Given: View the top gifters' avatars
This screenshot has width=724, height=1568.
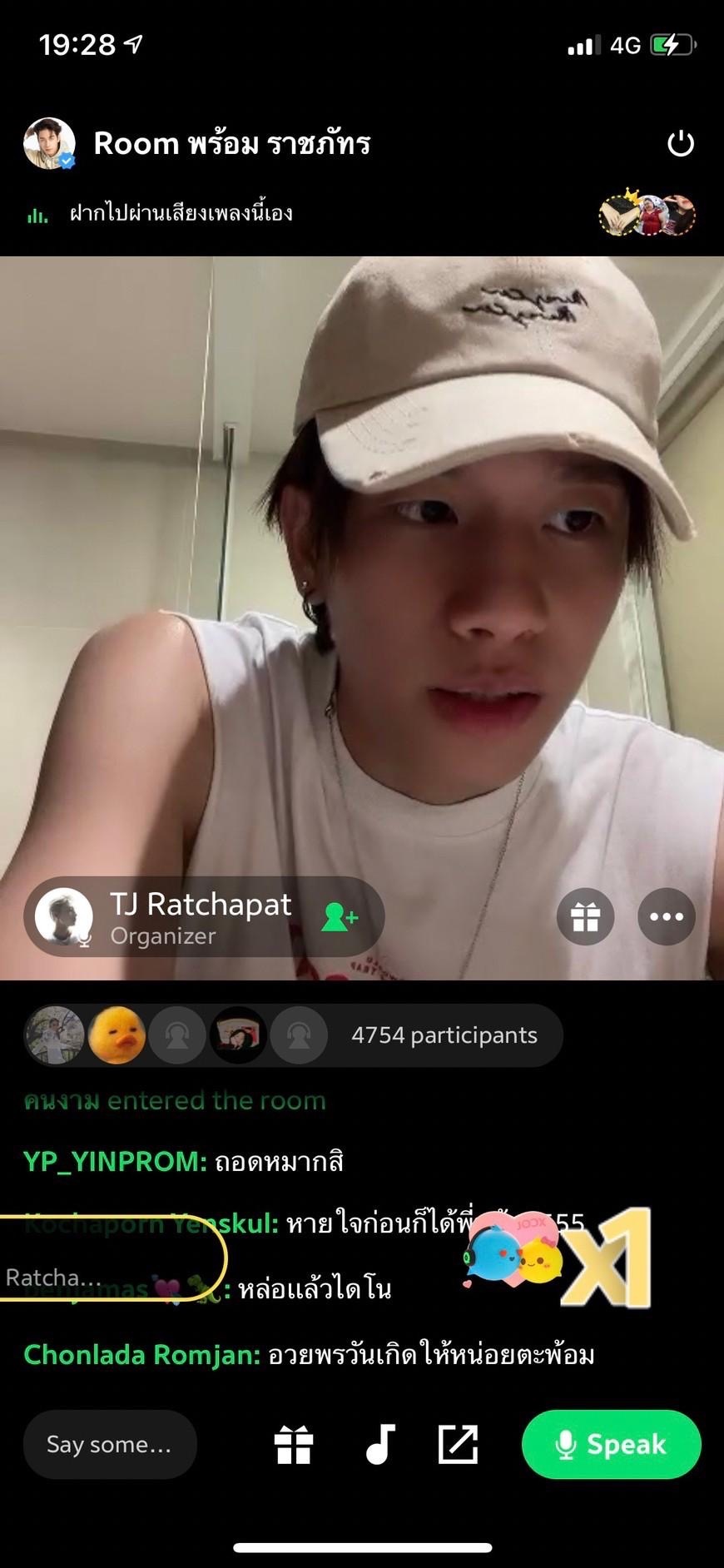Looking at the screenshot, I should pyautogui.click(x=647, y=215).
